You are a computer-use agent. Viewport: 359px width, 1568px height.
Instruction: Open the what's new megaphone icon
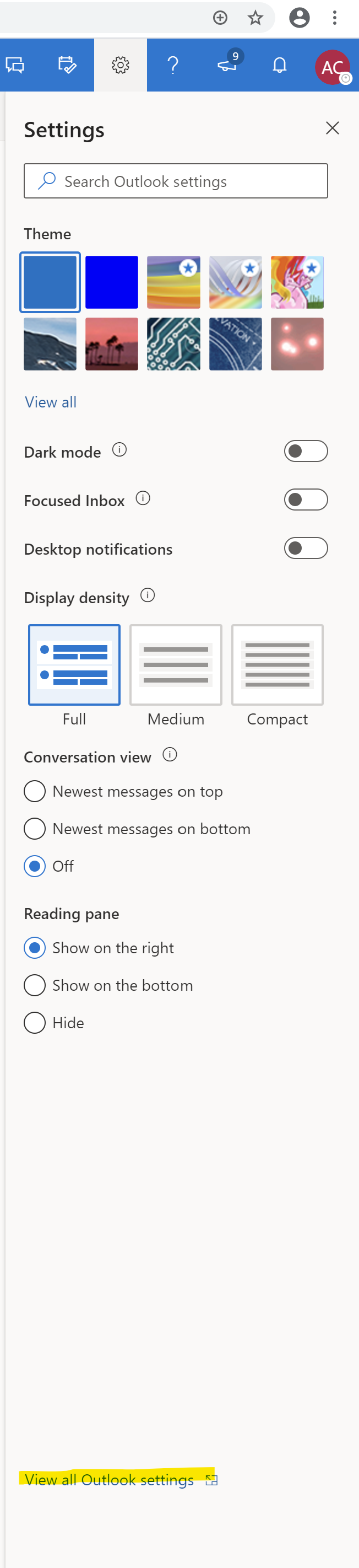tap(227, 65)
